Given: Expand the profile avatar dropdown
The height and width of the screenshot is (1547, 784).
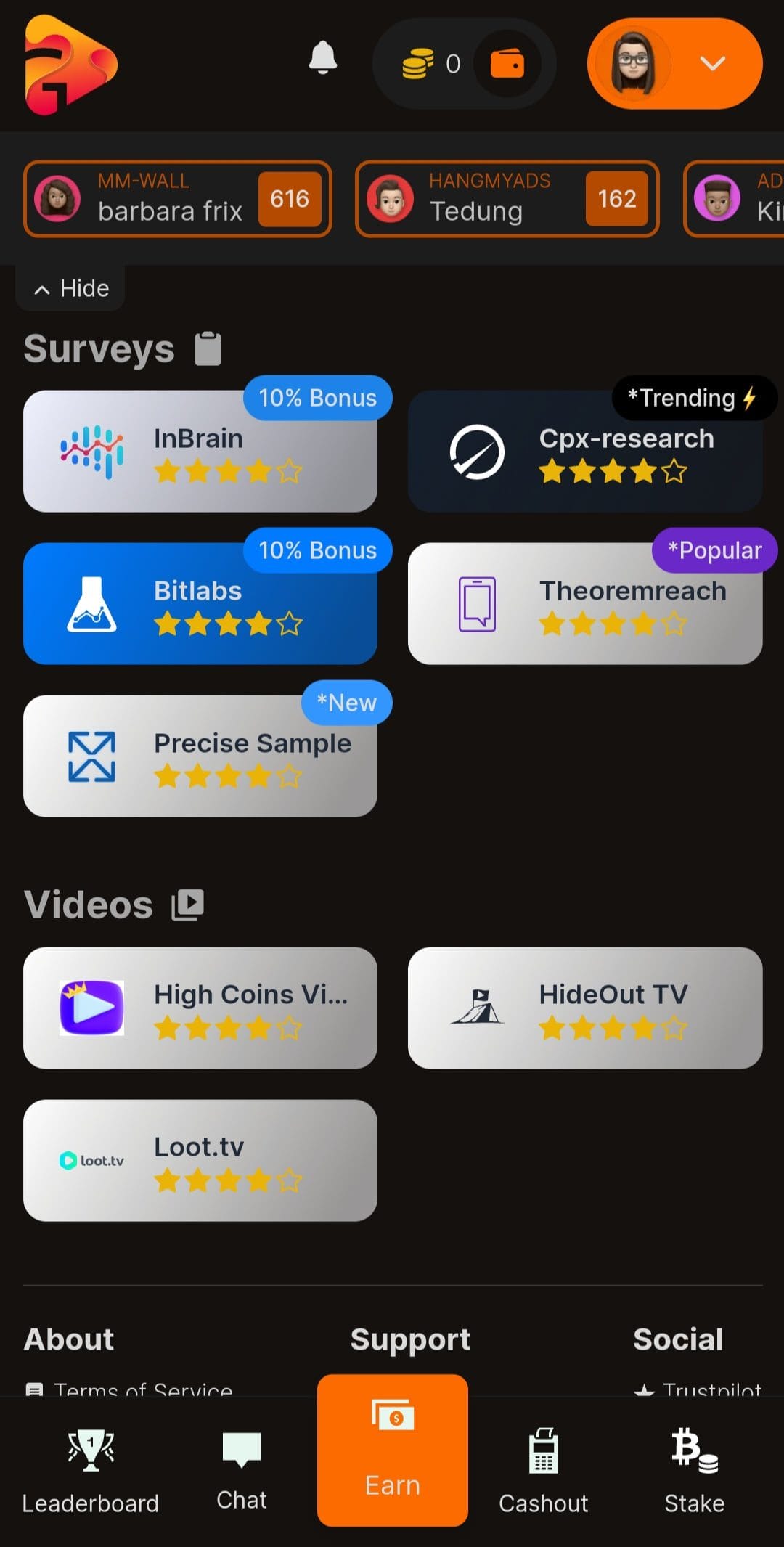Looking at the screenshot, I should pos(674,64).
